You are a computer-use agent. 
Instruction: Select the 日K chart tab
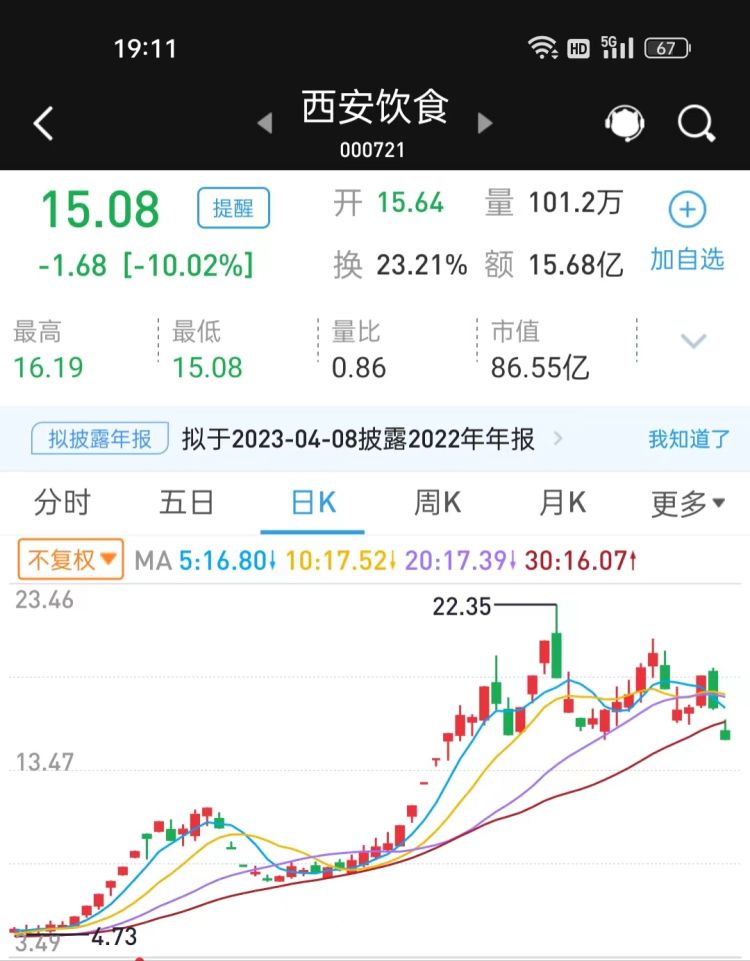313,503
